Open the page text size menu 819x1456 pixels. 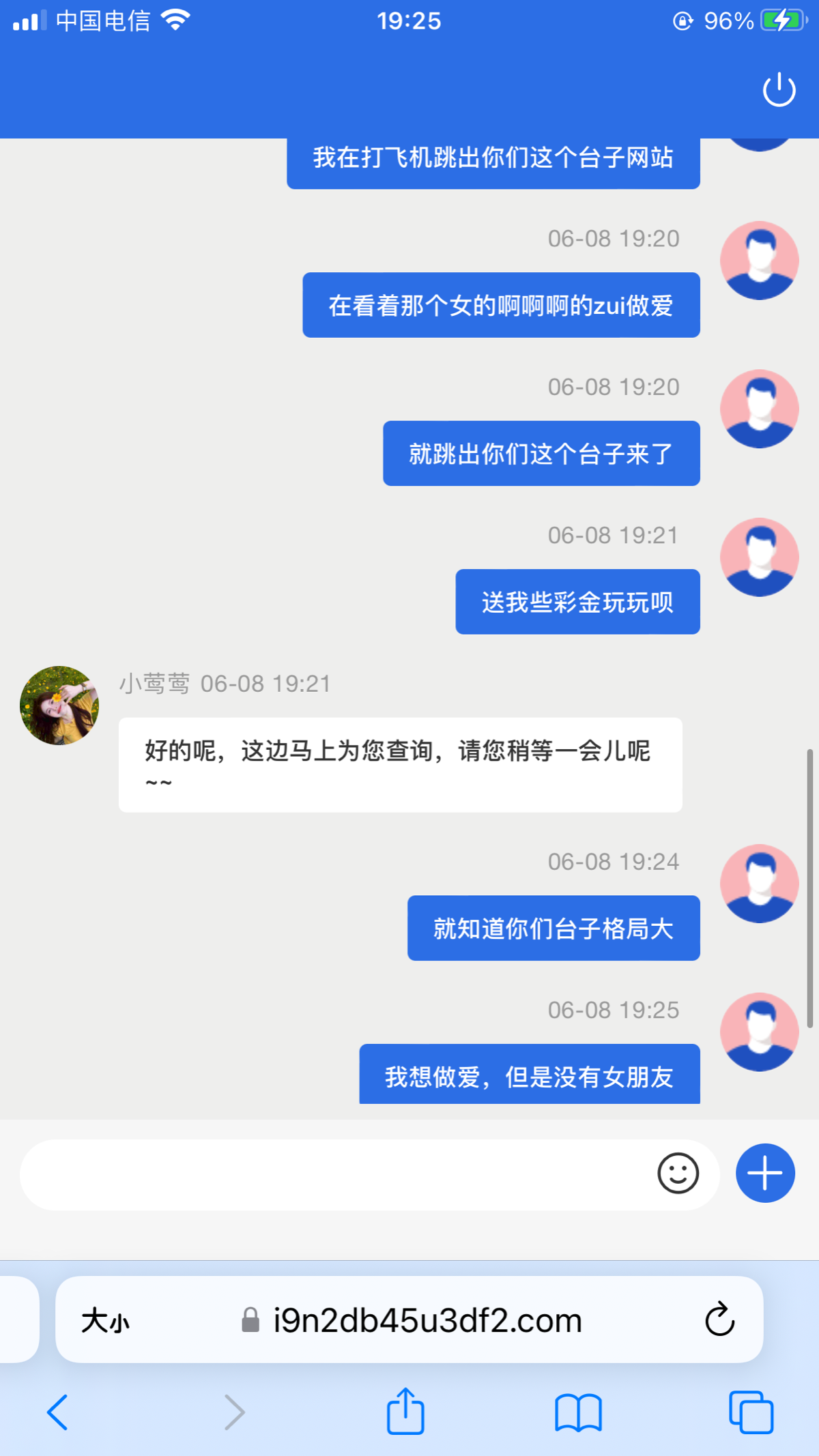point(105,1321)
